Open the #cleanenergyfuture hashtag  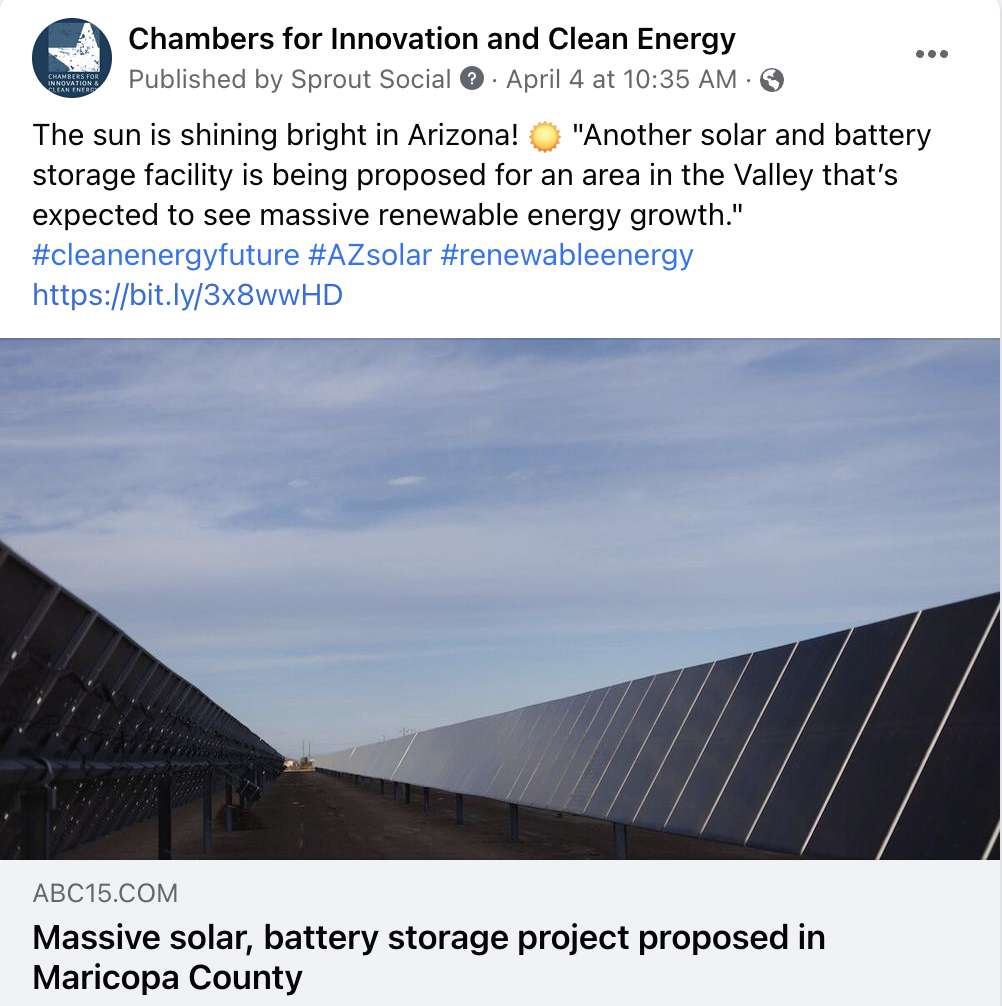(166, 255)
